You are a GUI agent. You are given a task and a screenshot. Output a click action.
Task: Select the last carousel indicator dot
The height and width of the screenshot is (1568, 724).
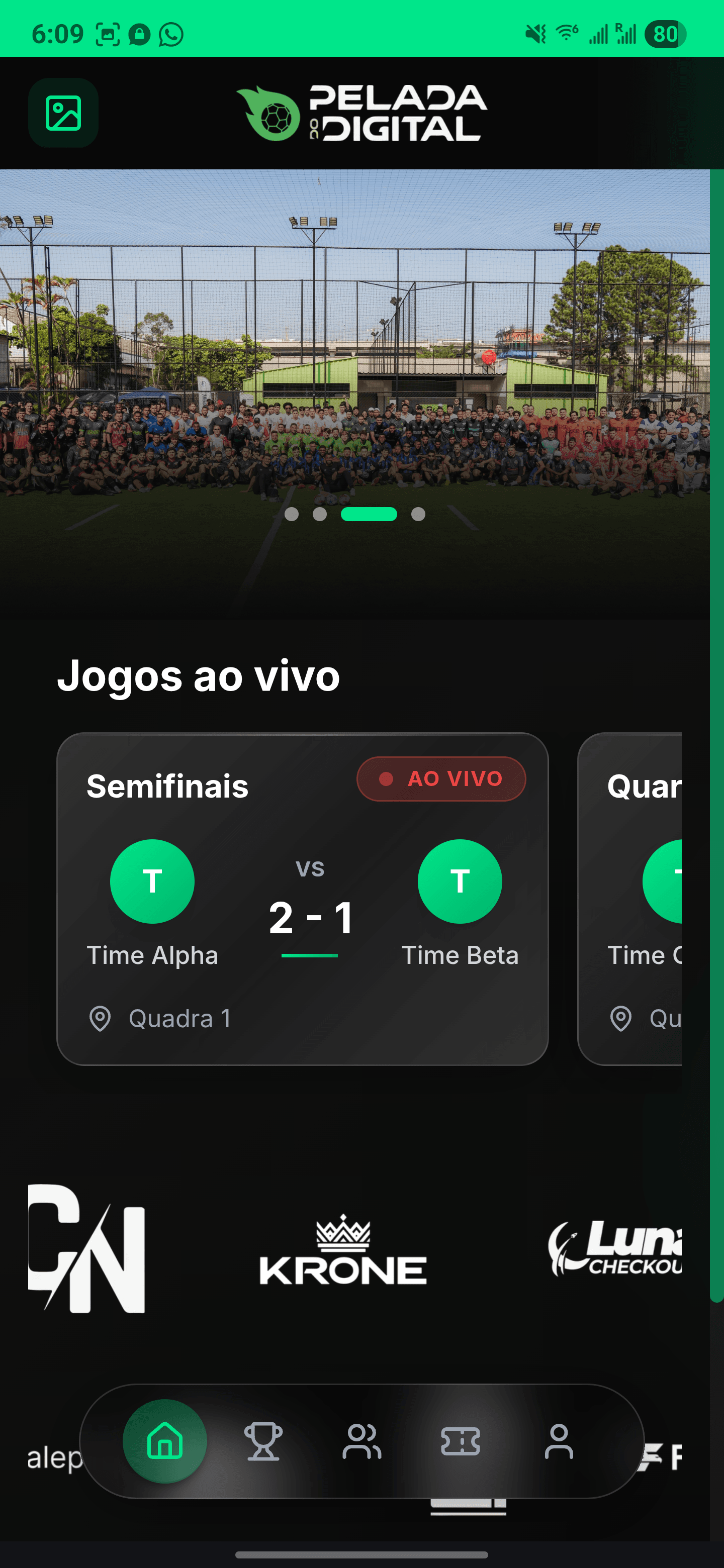coord(418,514)
